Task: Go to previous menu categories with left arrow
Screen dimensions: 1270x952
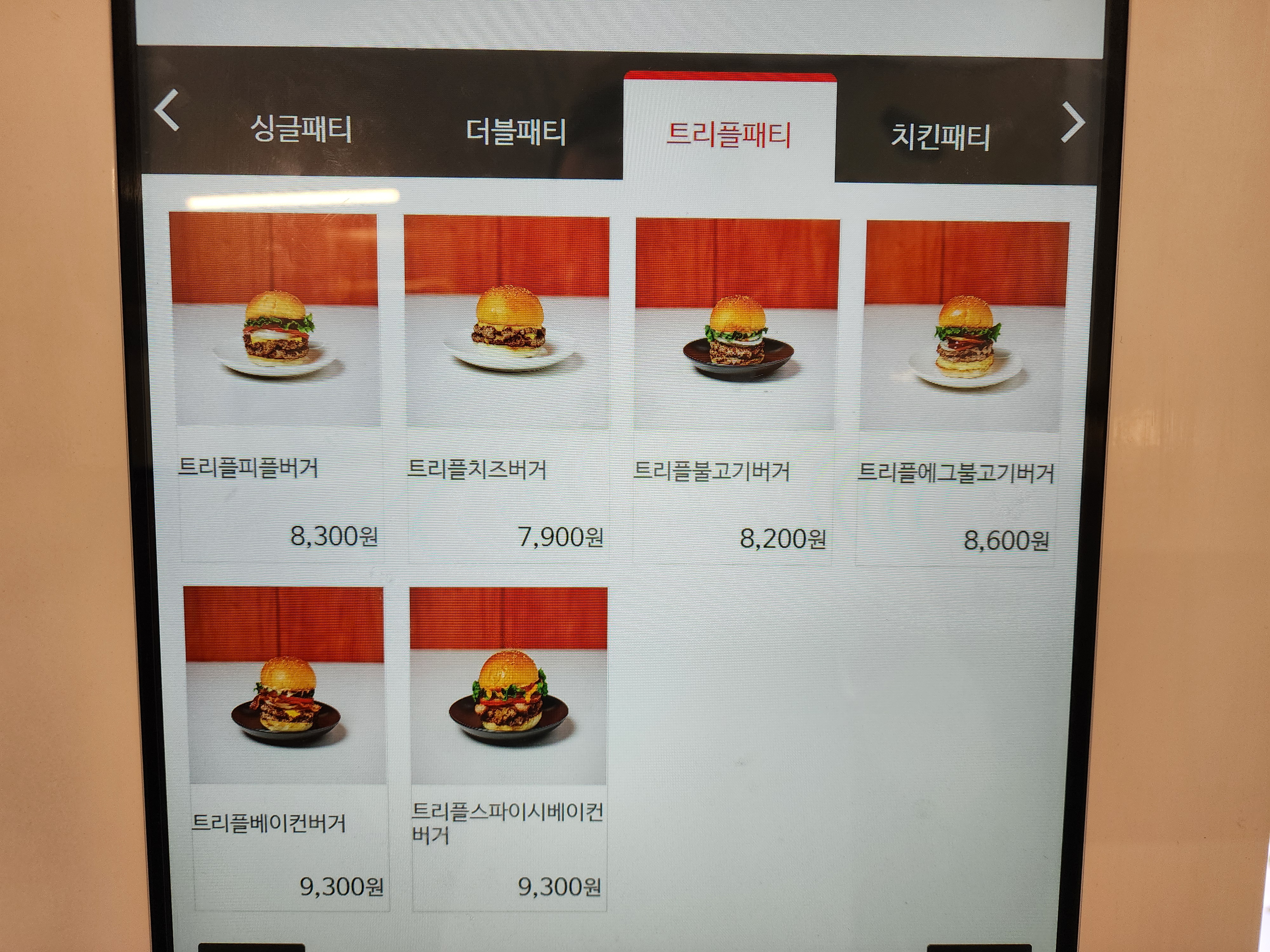Action: pyautogui.click(x=168, y=111)
